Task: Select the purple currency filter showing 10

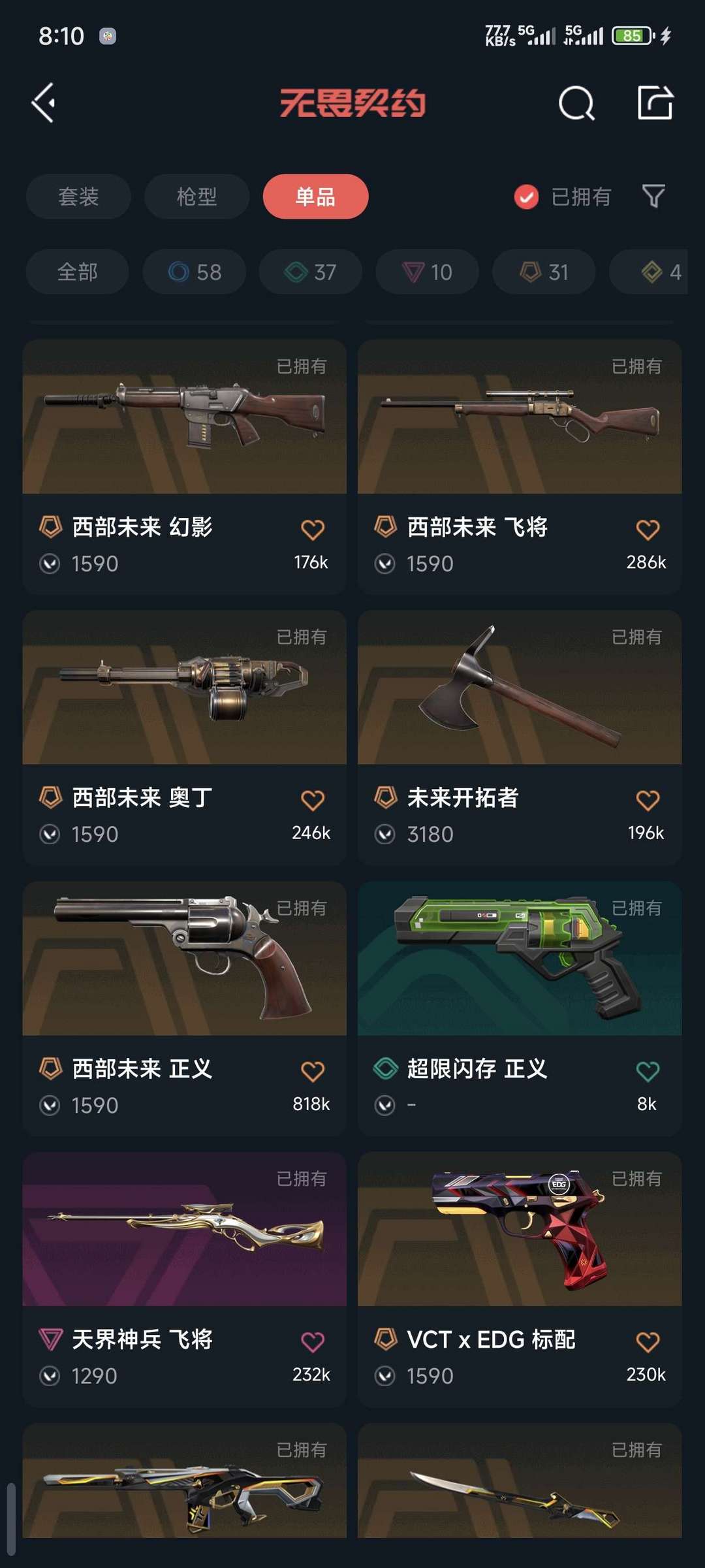Action: (x=426, y=272)
